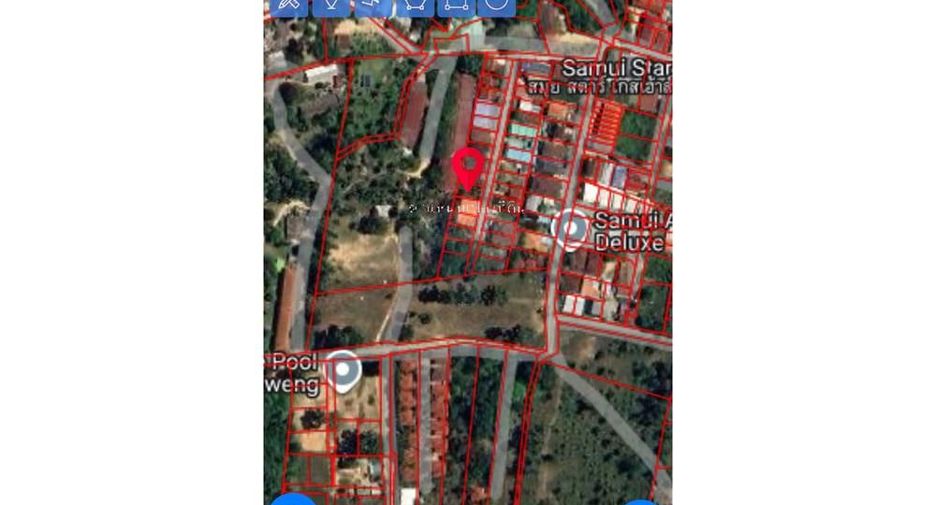Select the polygon shape drawing tool
The width and height of the screenshot is (936, 505).
(x=415, y=6)
